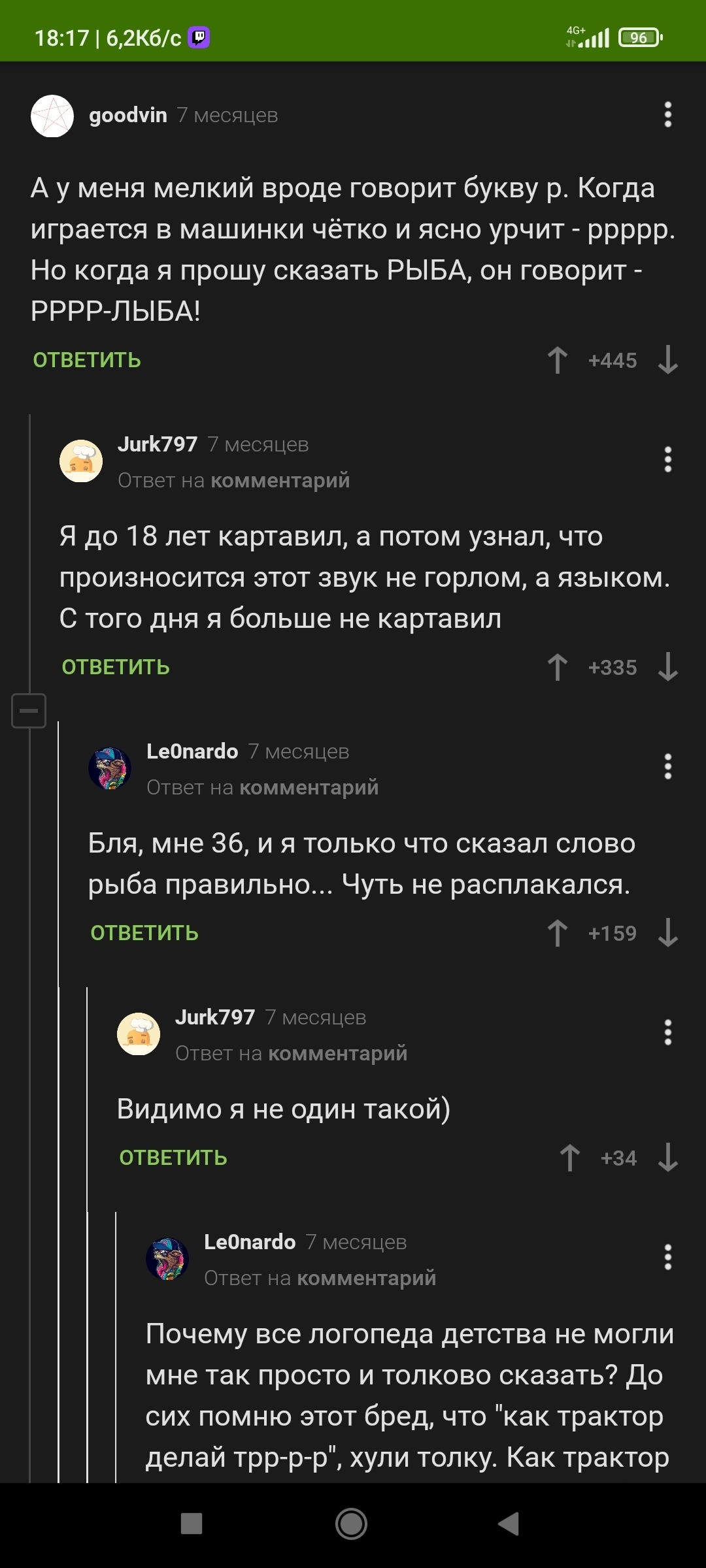Screen dimensions: 706x1568
Task: Downvote the comment rated +335
Action: click(667, 667)
